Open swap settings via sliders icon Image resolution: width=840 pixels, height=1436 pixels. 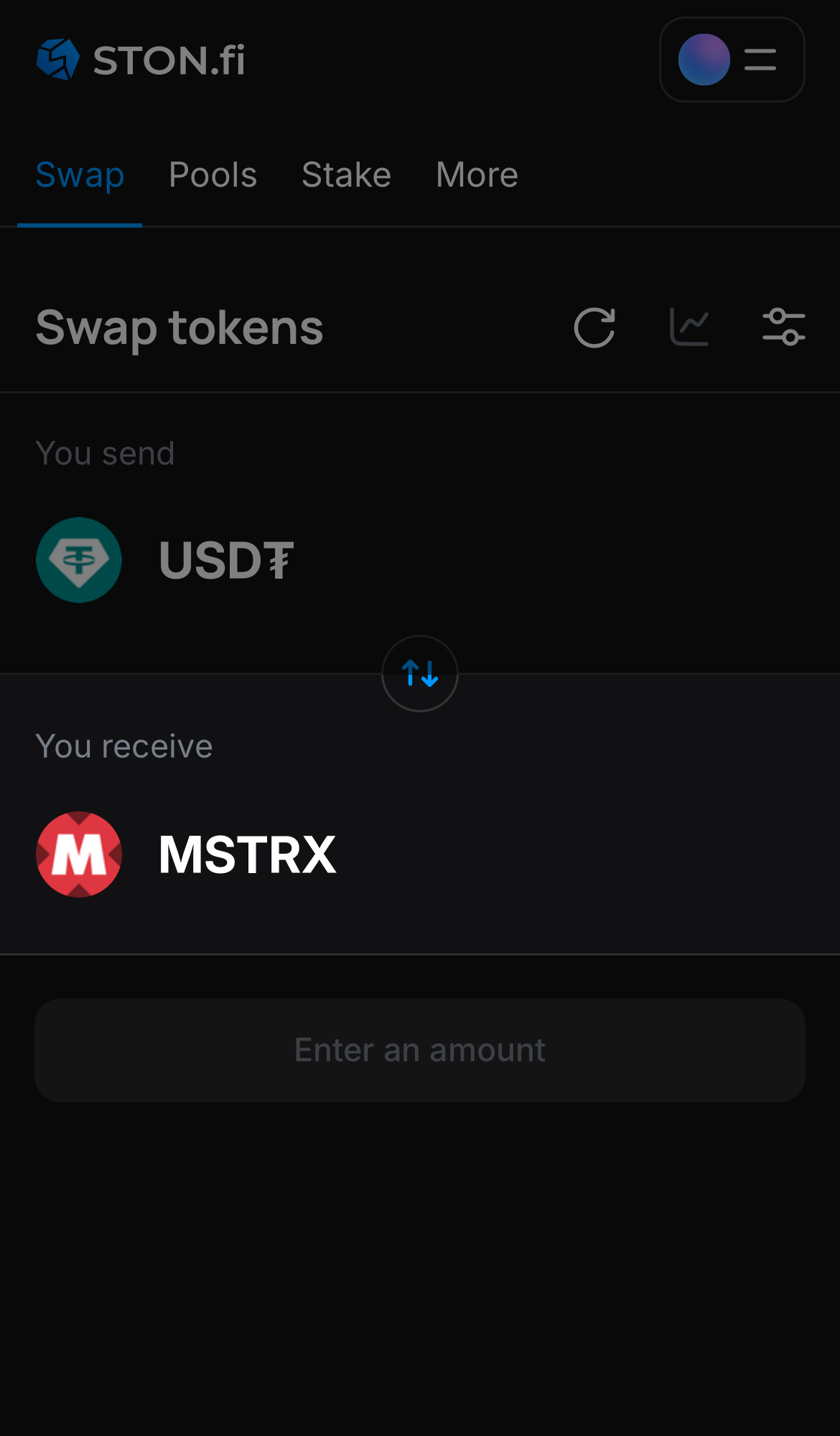point(783,327)
